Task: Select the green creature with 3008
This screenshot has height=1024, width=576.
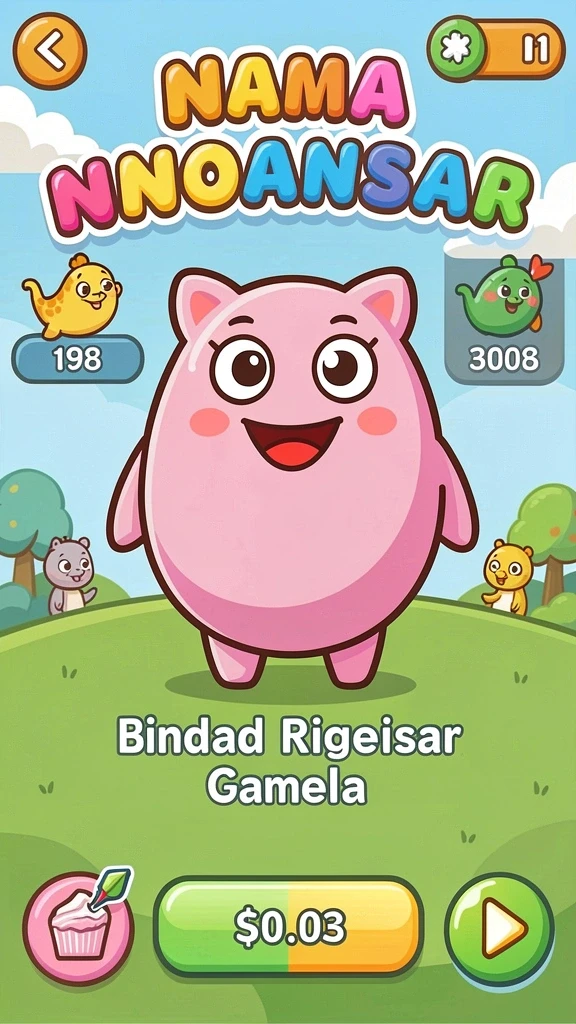Action: (x=504, y=318)
